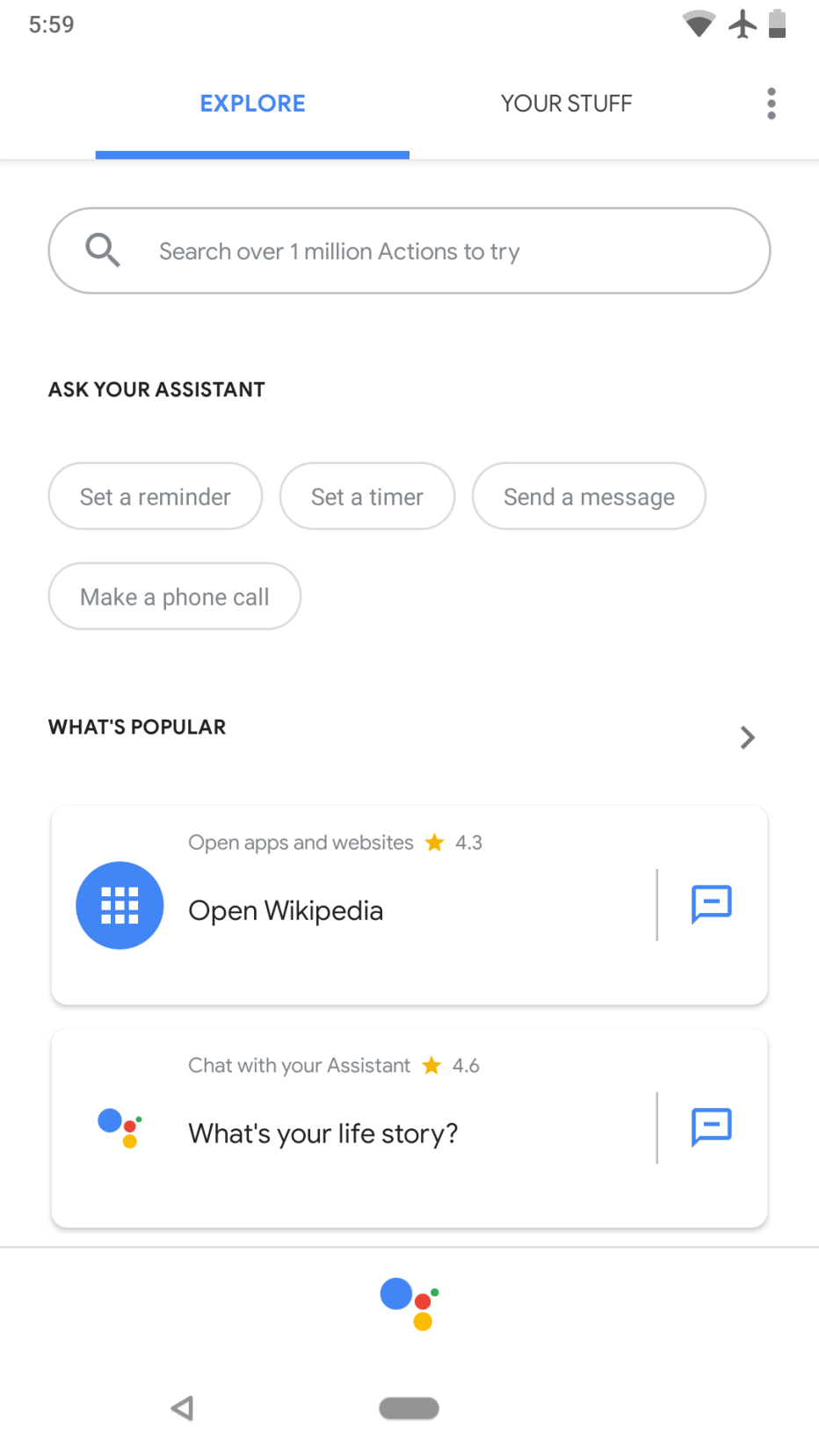The image size is (819, 1456).
Task: Try the Open Wikipedia chat icon
Action: coord(712,904)
